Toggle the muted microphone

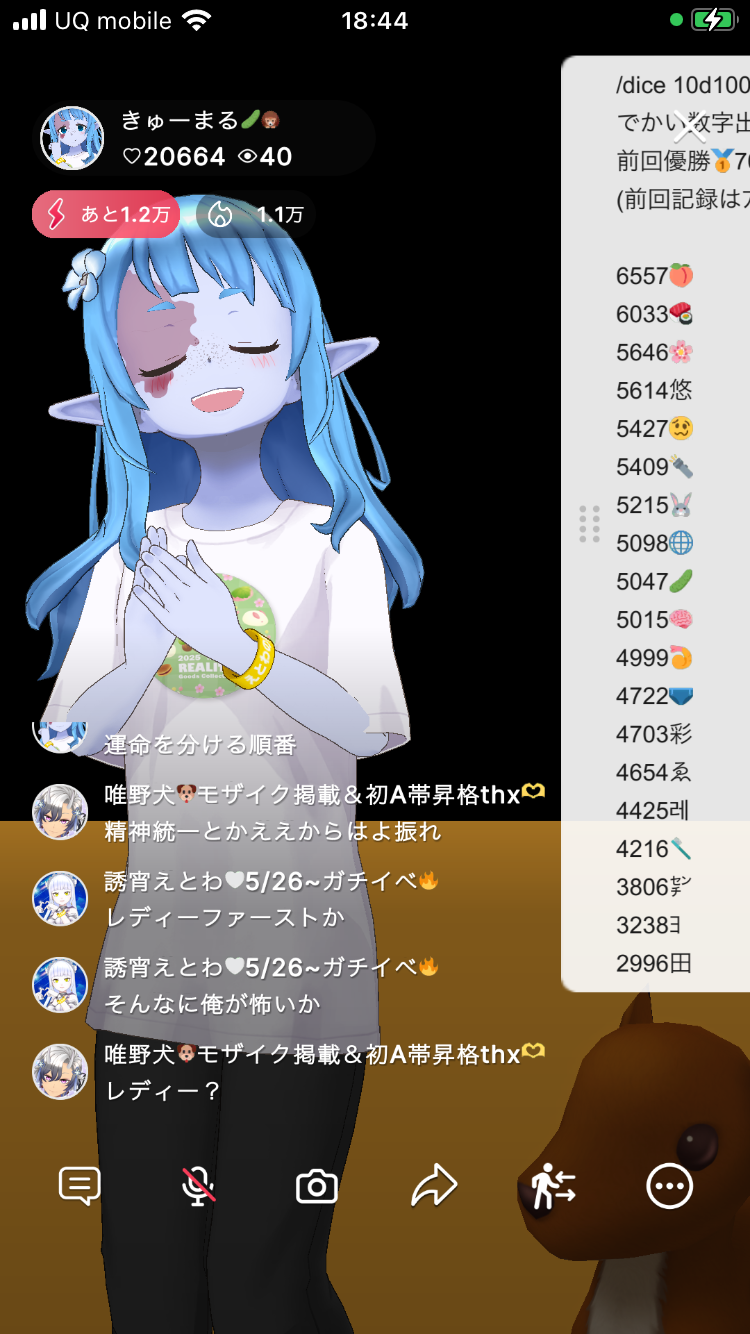[x=198, y=1186]
